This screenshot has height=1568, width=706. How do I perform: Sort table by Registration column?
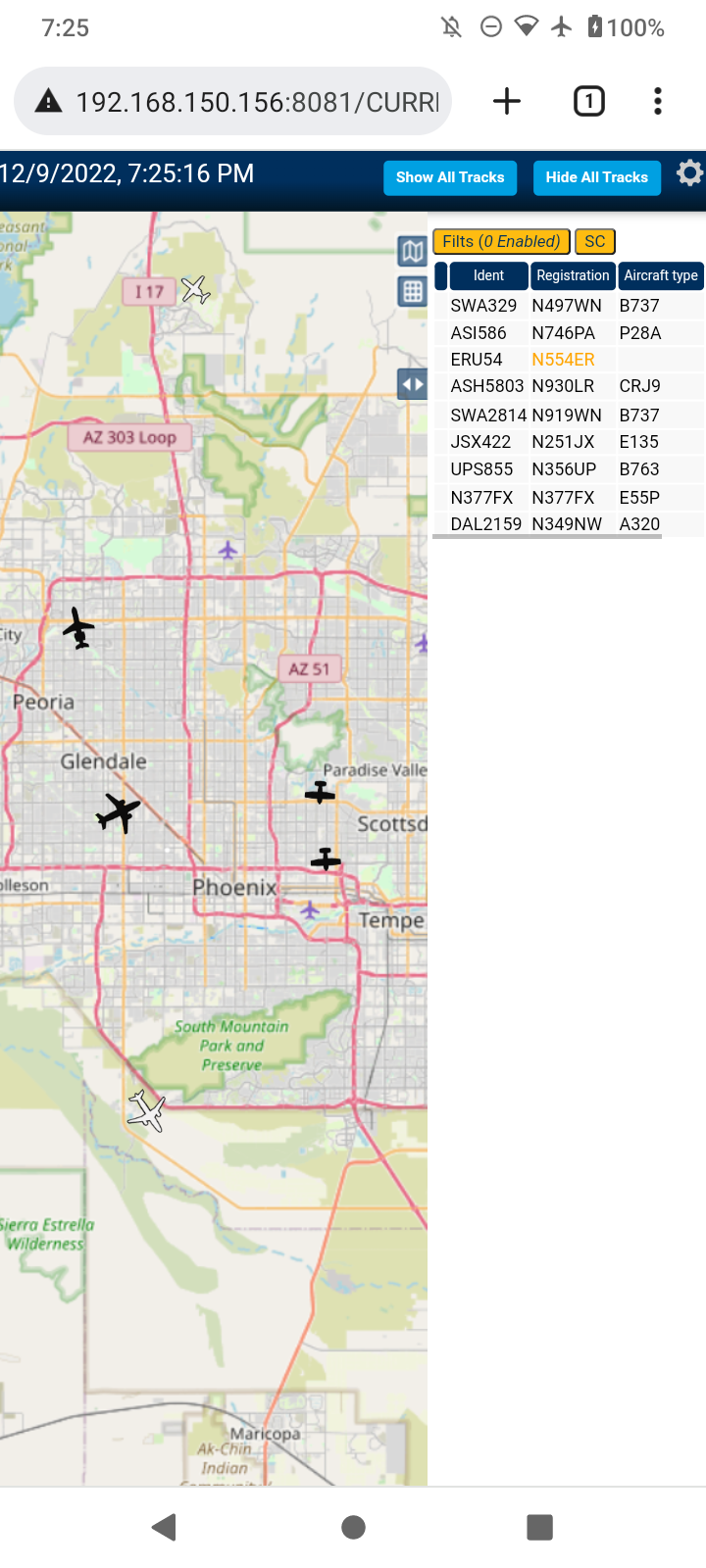coord(573,275)
